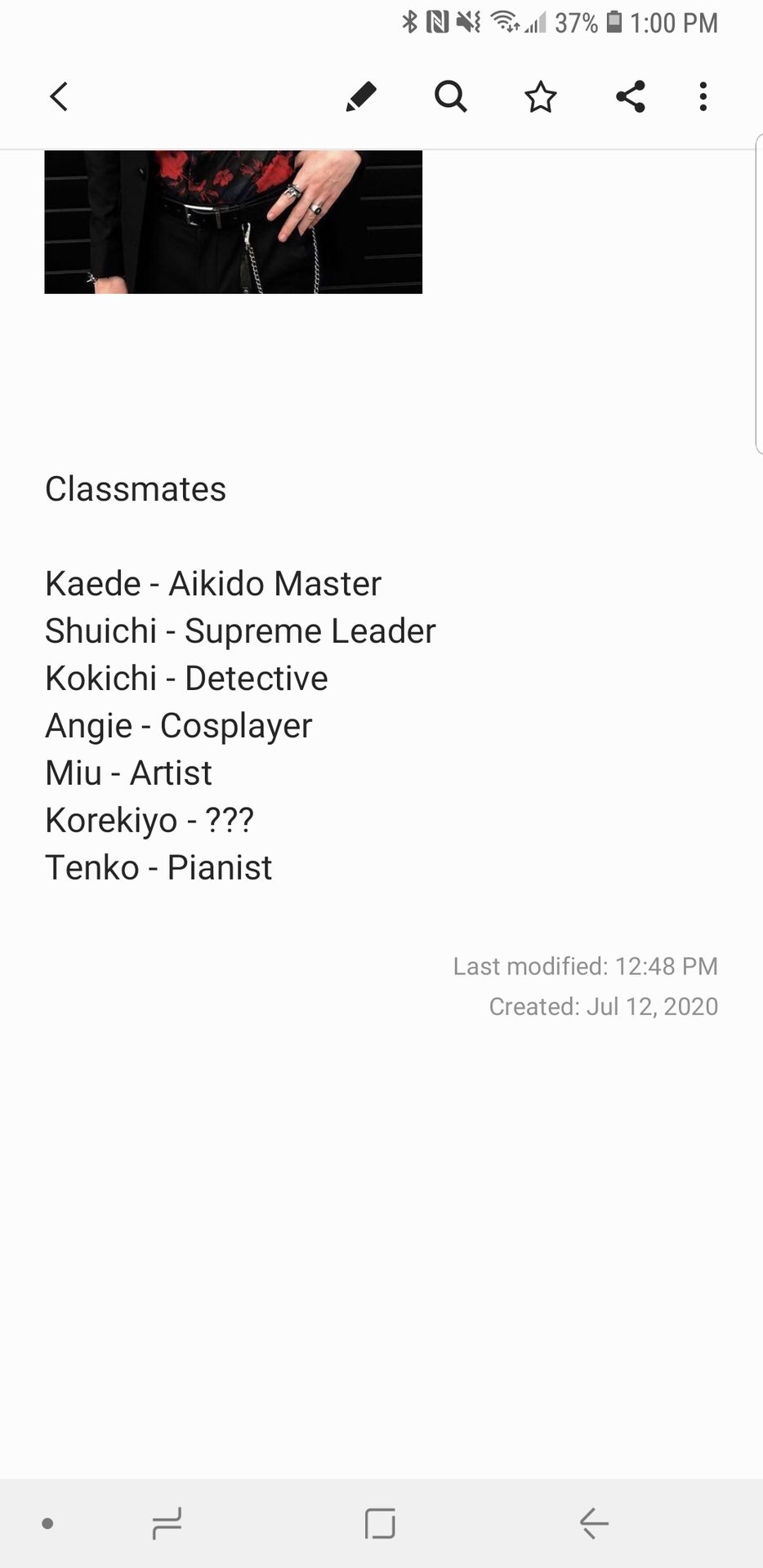Viewport: 763px width, 1568px height.
Task: Edit this note with the pencil icon
Action: (x=360, y=96)
